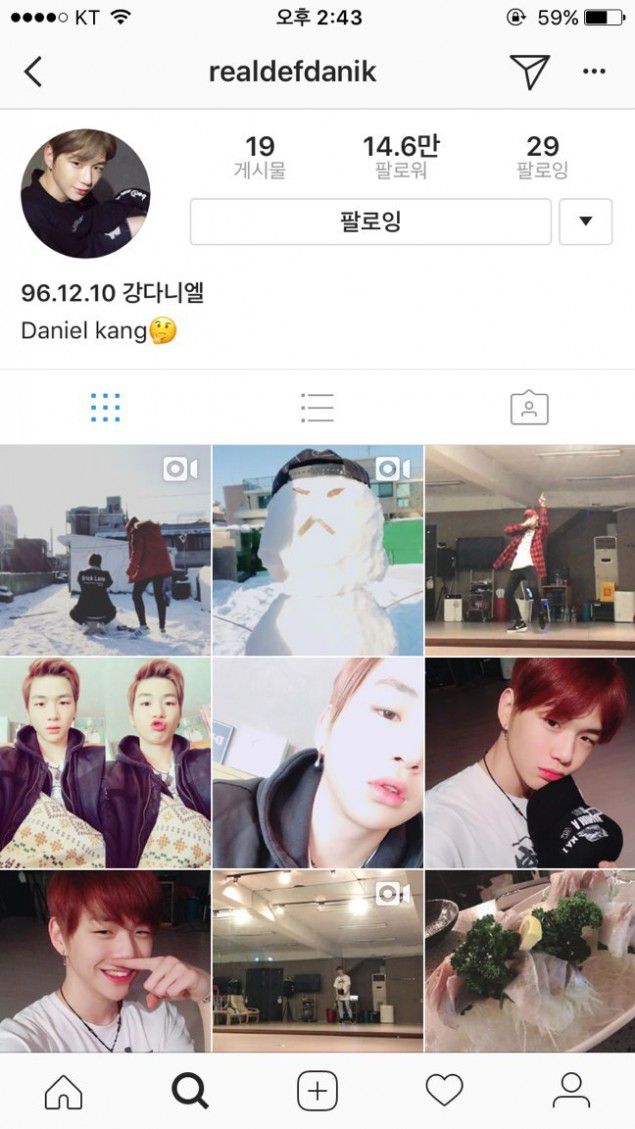
Task: Open the activity heart tab
Action: coord(444,1091)
